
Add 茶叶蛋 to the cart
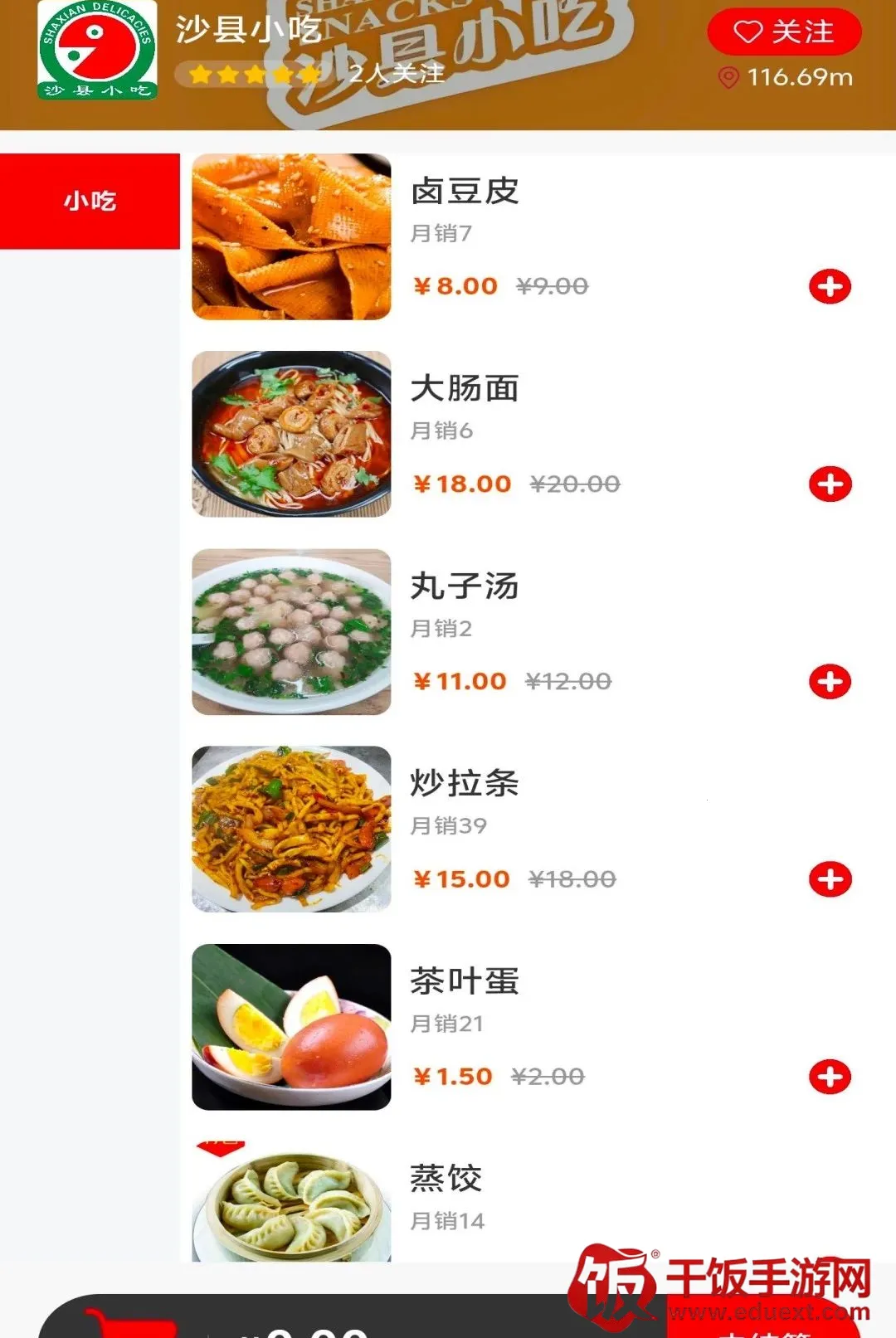[x=830, y=1077]
